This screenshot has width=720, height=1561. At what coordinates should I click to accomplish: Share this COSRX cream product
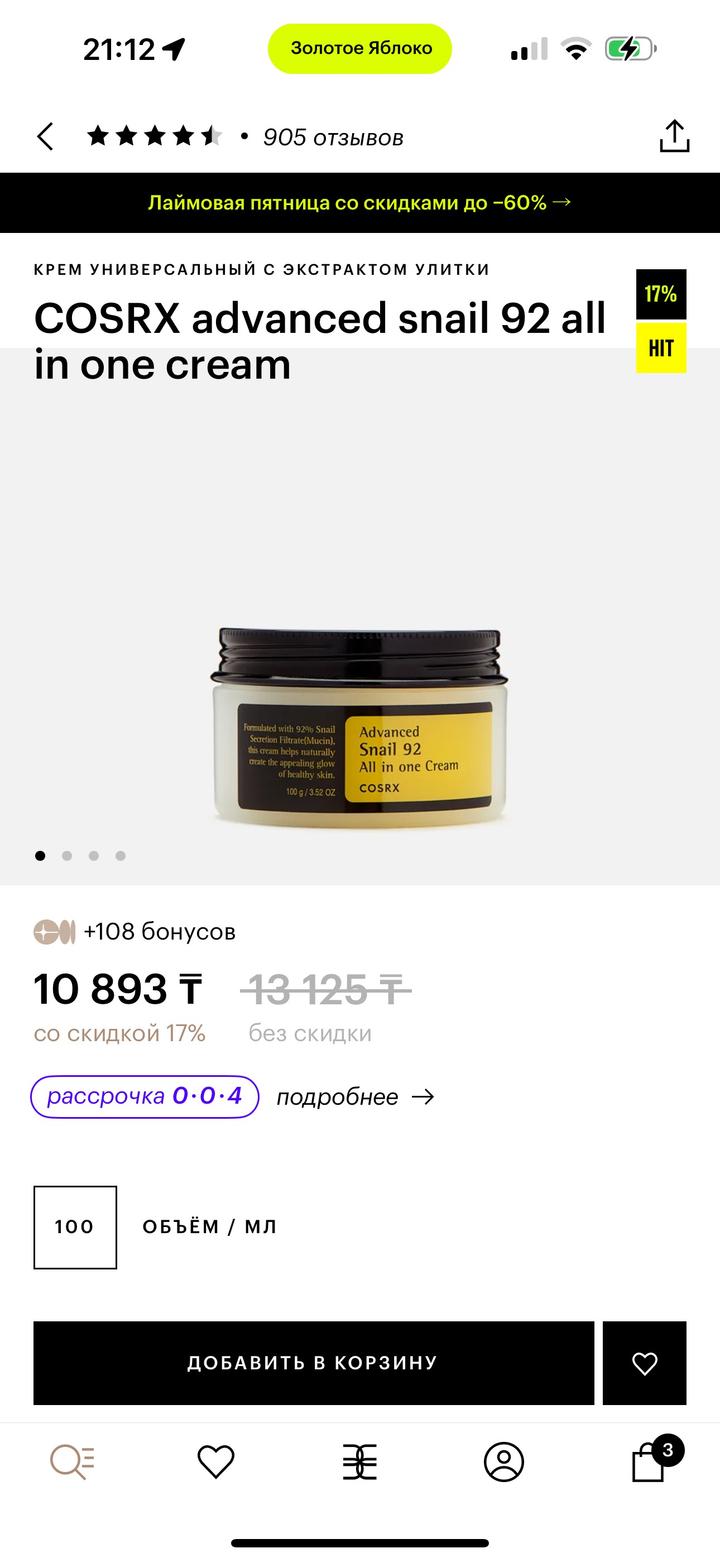pos(674,137)
